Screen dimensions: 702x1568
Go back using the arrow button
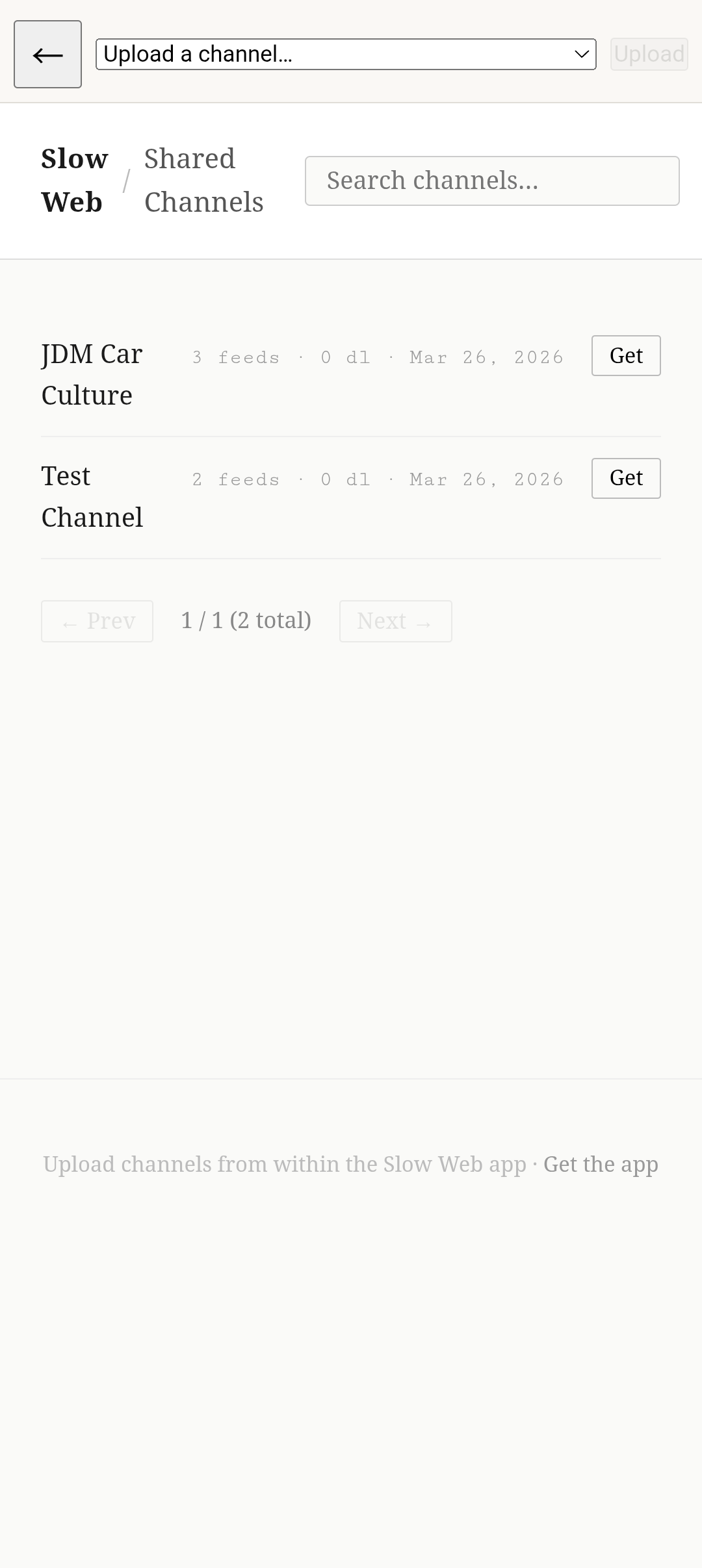tap(47, 54)
